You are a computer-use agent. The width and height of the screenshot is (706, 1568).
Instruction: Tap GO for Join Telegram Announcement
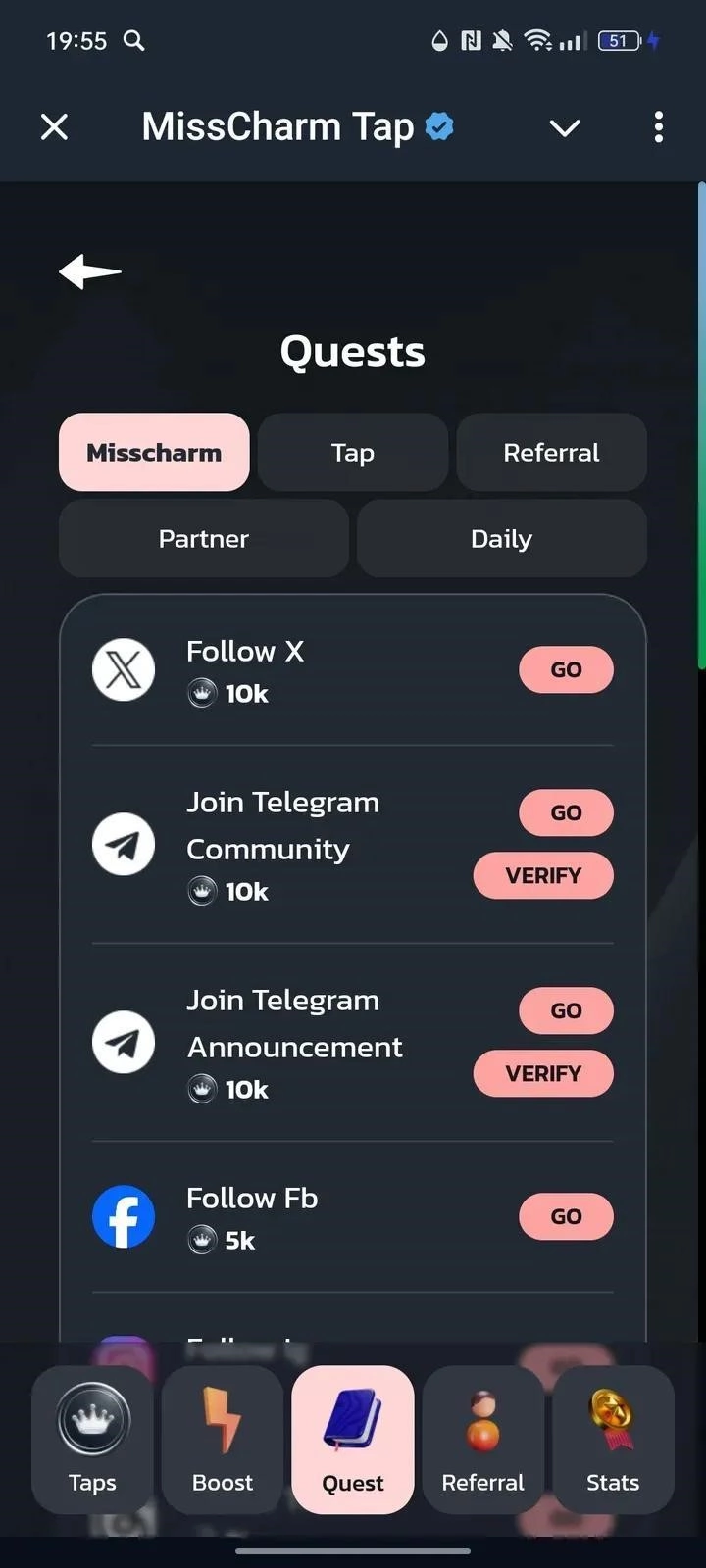566,1010
